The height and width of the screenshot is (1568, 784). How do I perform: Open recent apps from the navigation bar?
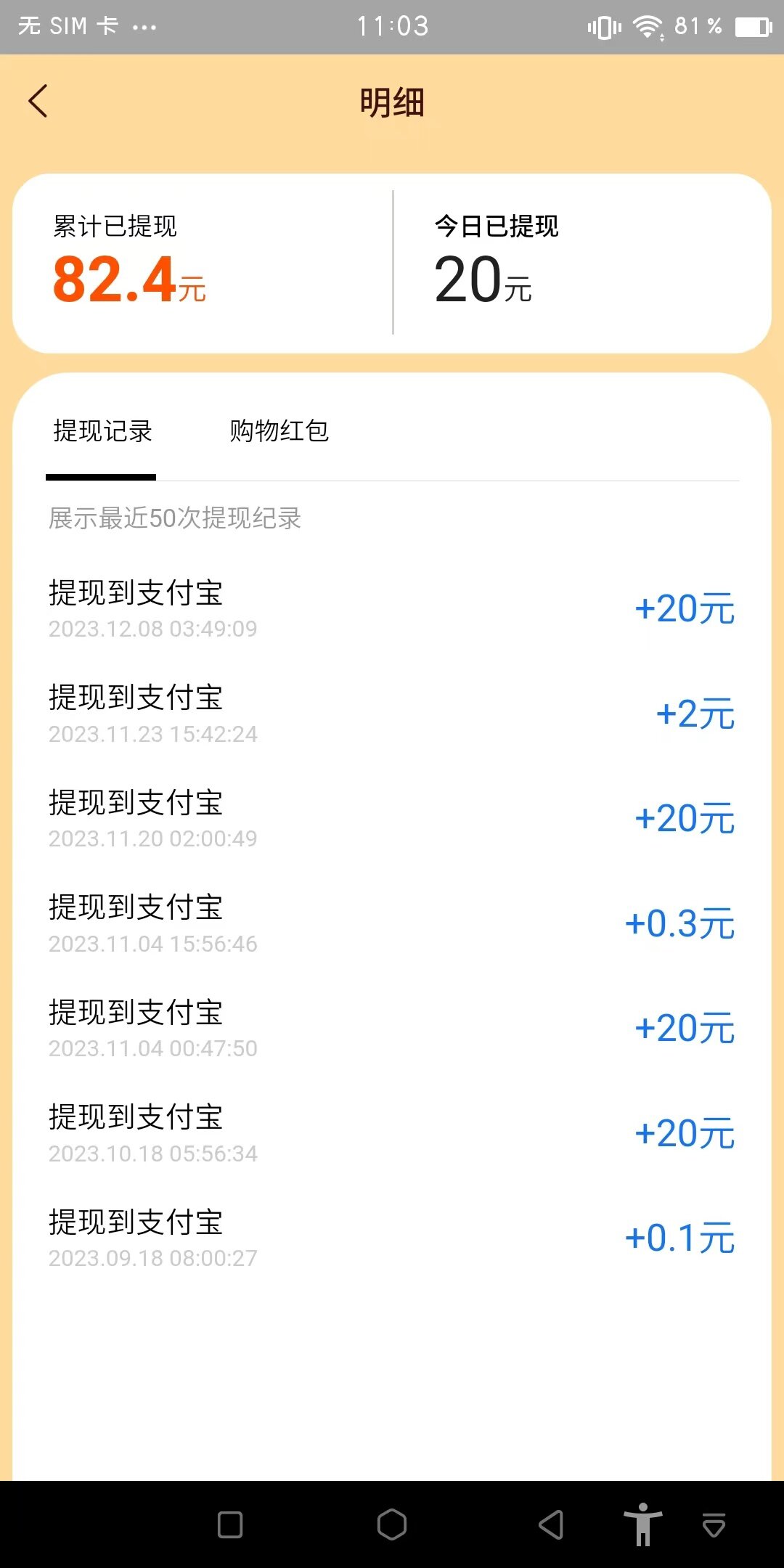[x=230, y=1524]
